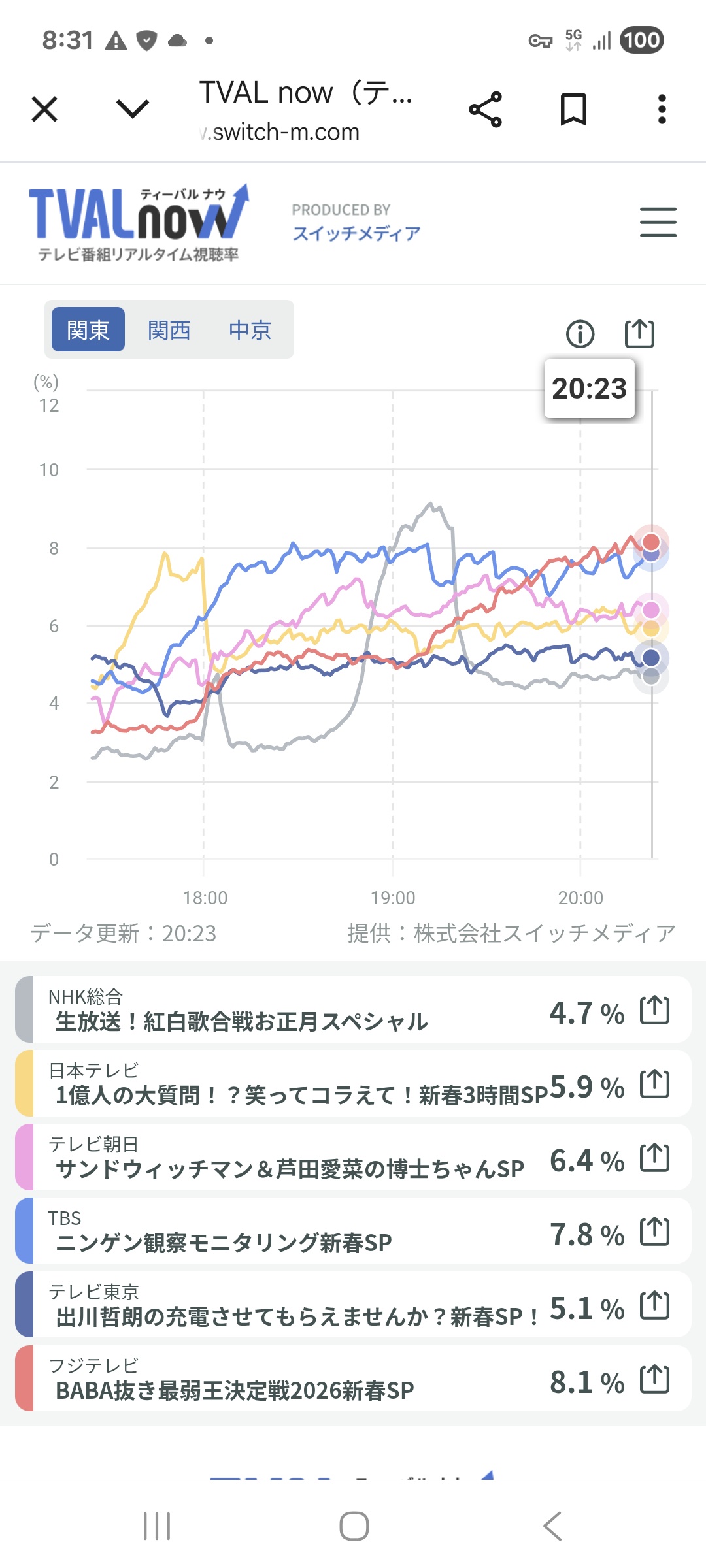Share this TVAL now page

click(x=485, y=109)
